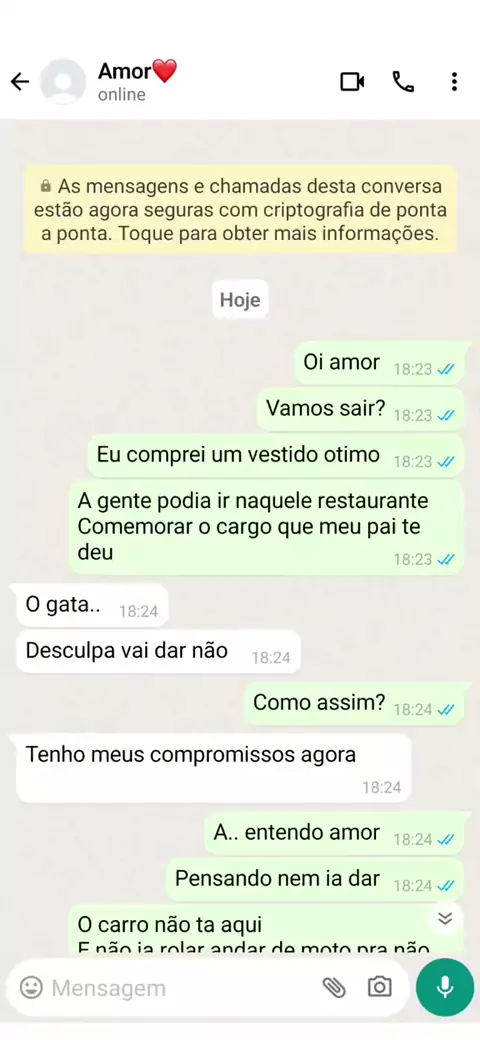This screenshot has height=1040, width=480.
Task: Jump to latest messages with down arrows
Action: (445, 918)
